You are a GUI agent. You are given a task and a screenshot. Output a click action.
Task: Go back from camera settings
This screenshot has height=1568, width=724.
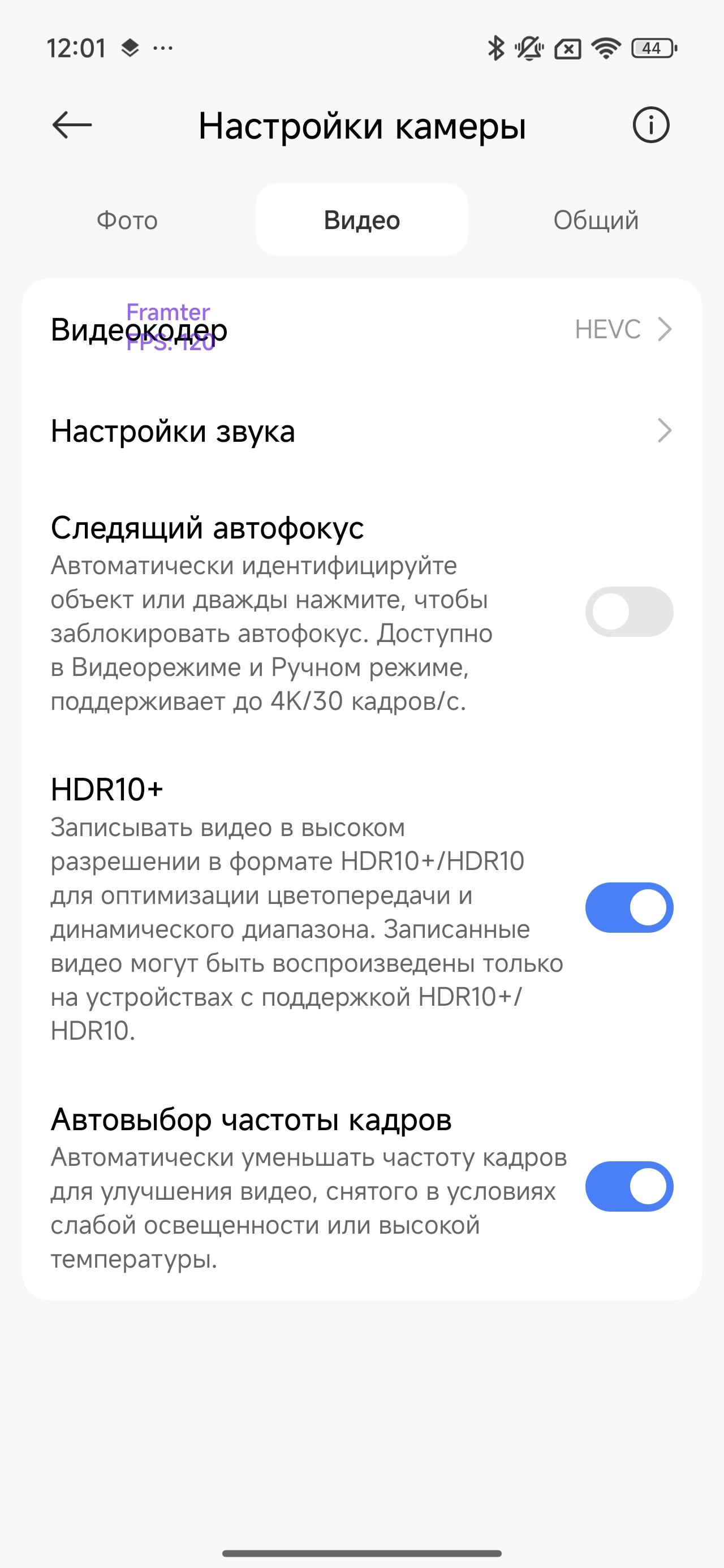coord(72,126)
